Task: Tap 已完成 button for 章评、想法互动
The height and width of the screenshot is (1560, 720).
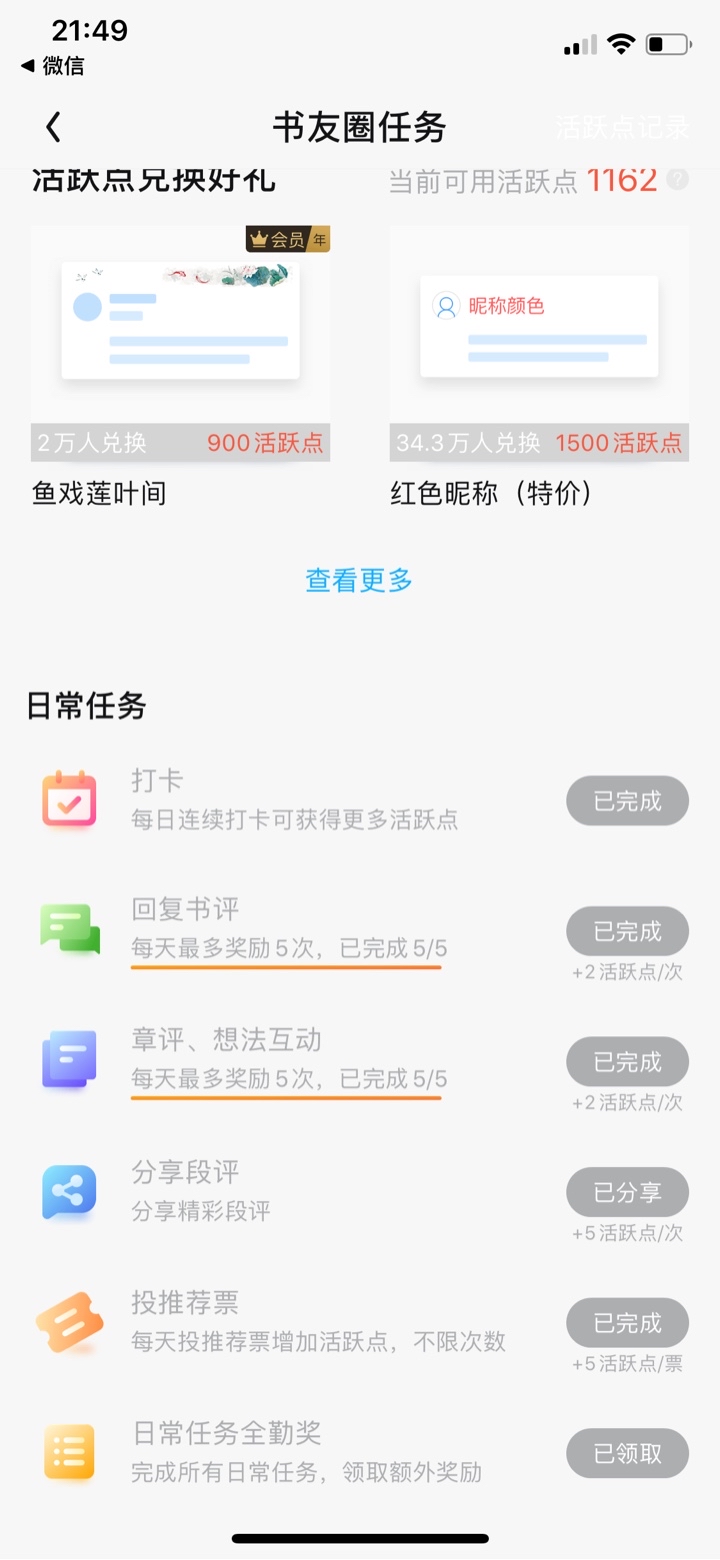Action: pos(627,1062)
